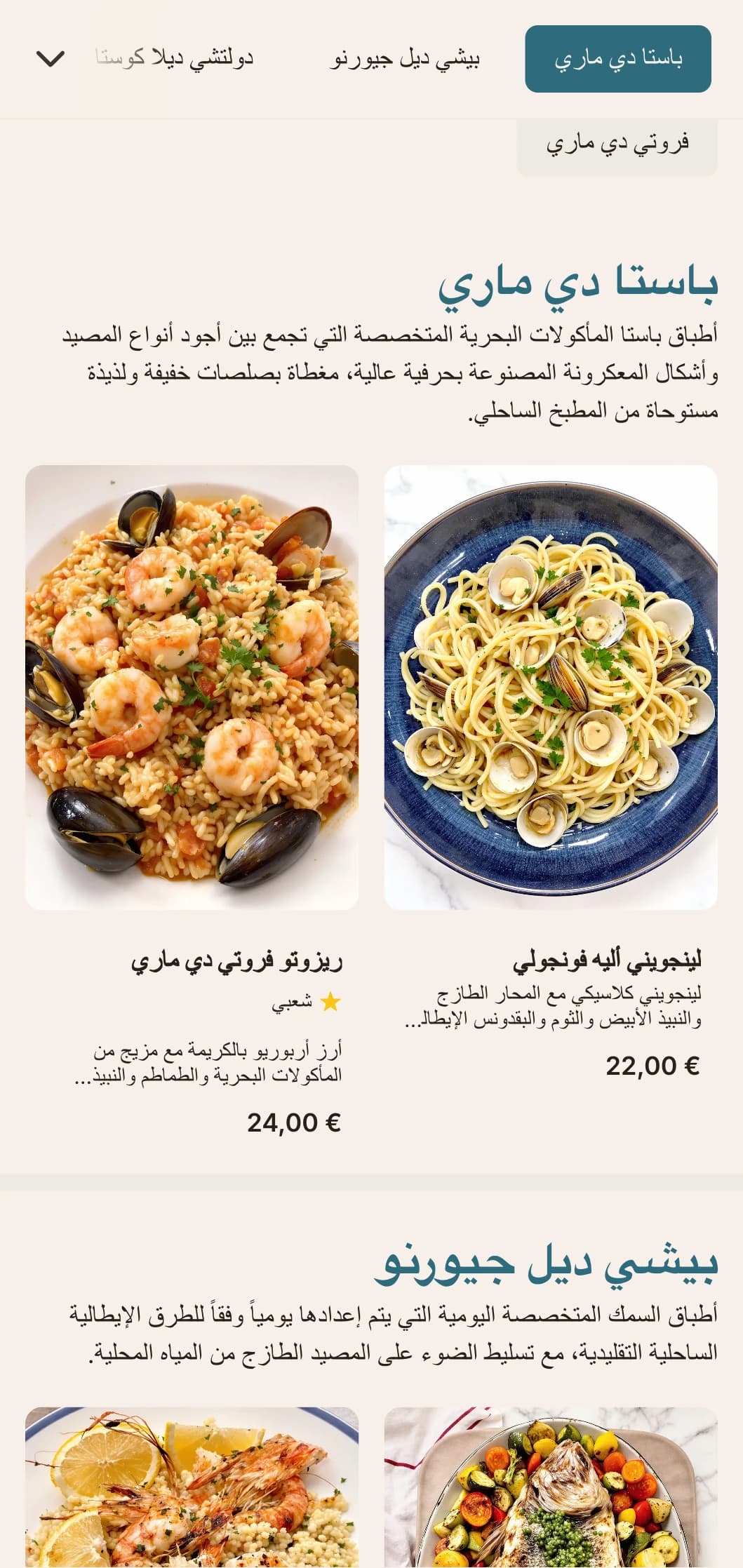
Task: Switch to the بيشي ديل جيورنو tab
Action: point(405,59)
